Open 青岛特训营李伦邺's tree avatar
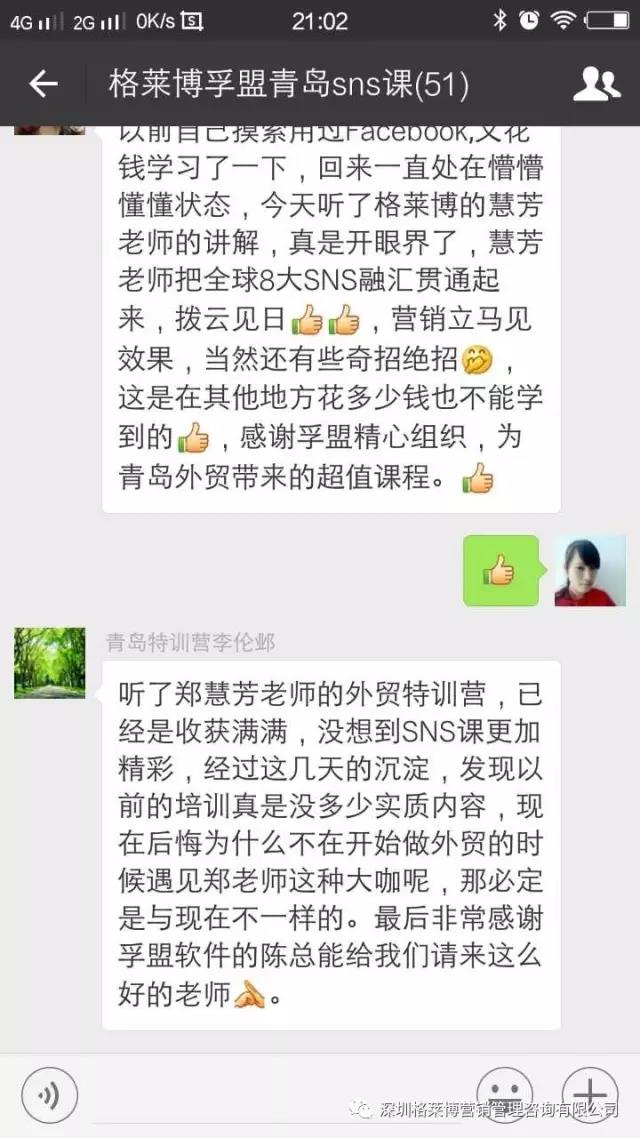The height and width of the screenshot is (1138, 640). pyautogui.click(x=50, y=663)
